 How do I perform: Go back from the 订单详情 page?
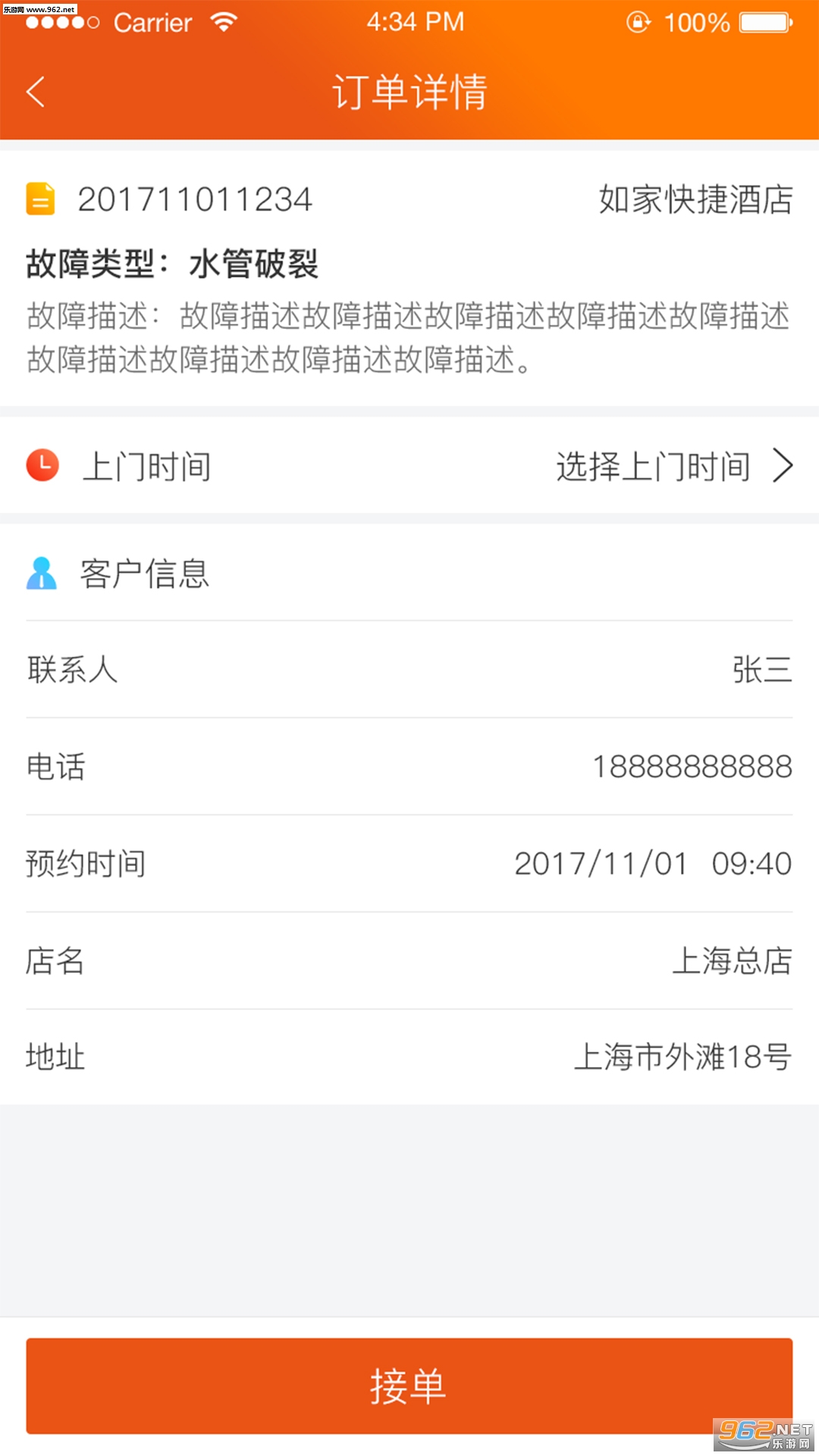(36, 92)
